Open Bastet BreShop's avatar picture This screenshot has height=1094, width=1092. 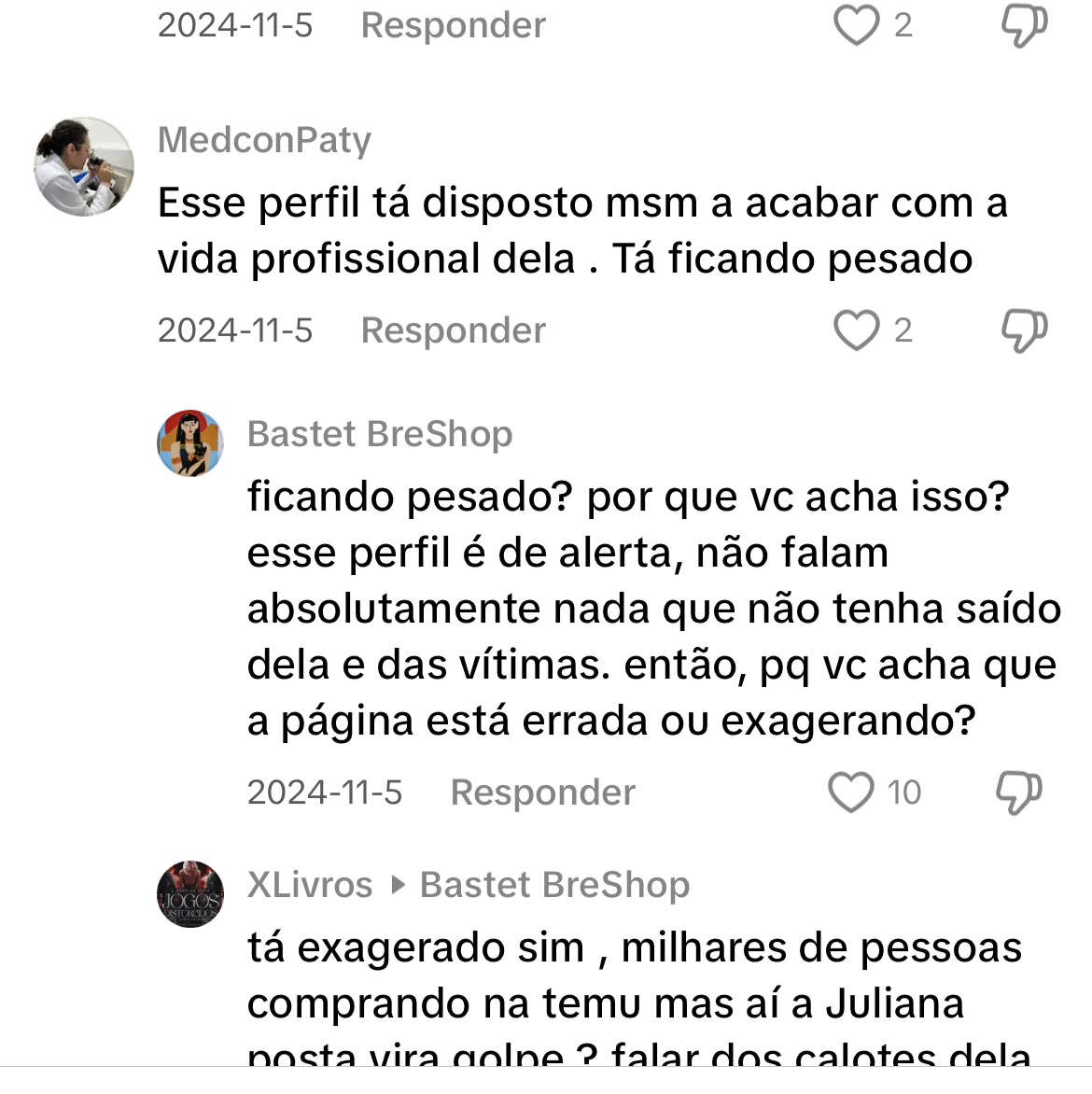[x=190, y=443]
